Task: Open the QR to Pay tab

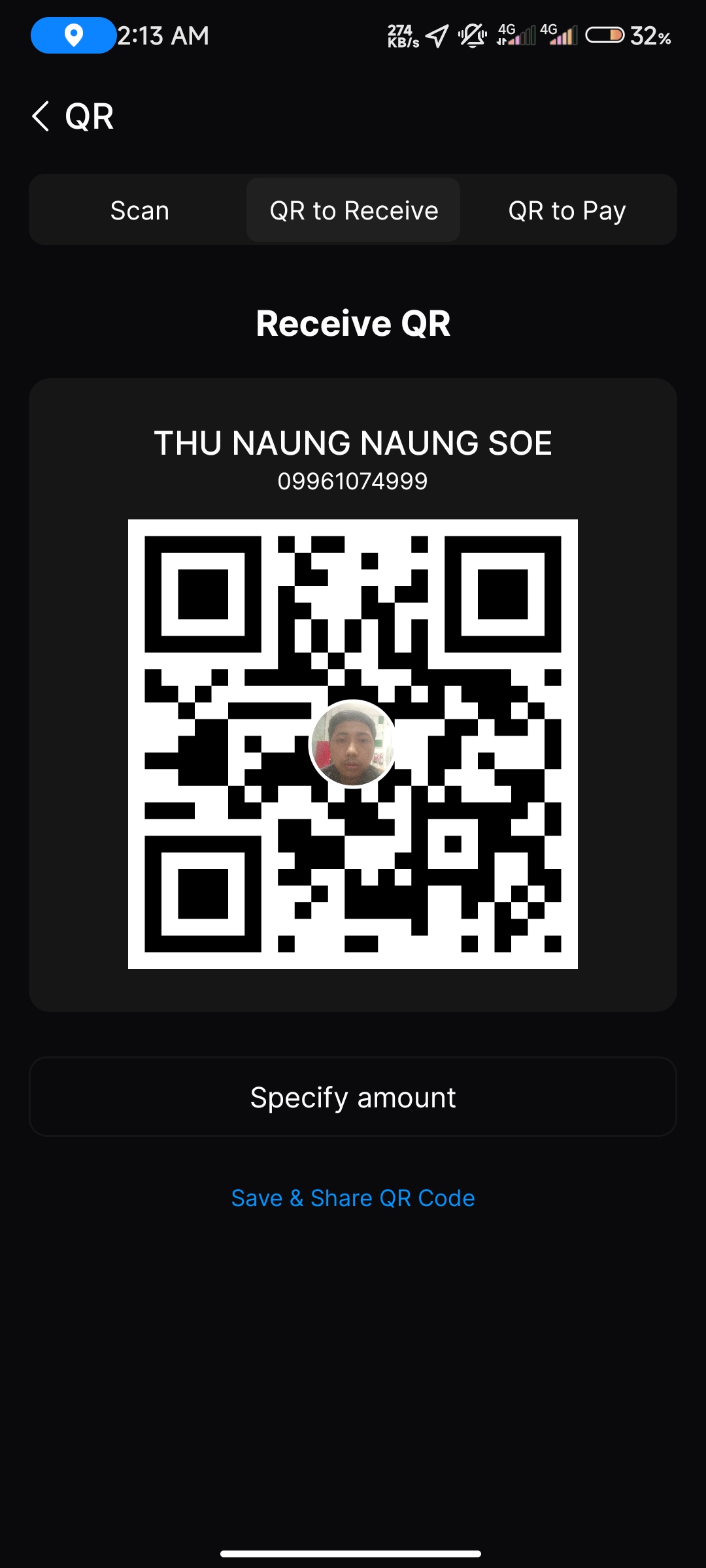Action: pos(567,210)
